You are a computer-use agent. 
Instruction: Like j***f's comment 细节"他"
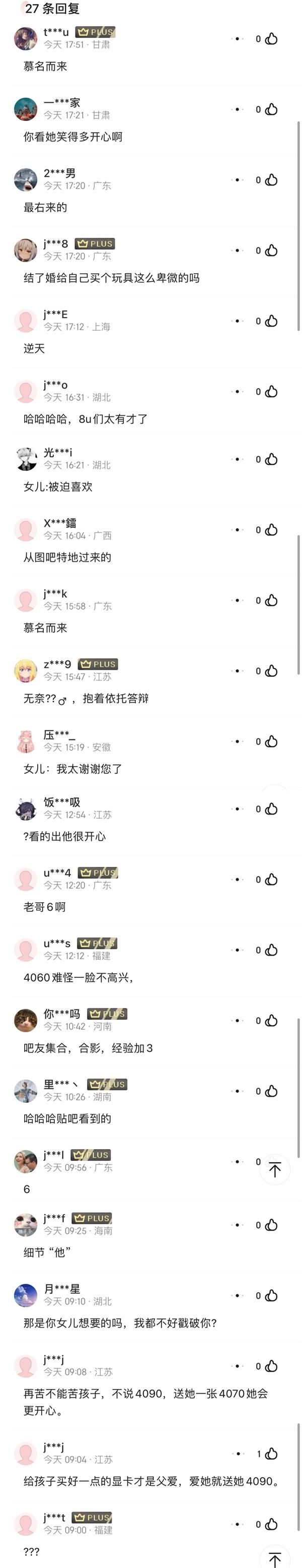click(272, 1225)
